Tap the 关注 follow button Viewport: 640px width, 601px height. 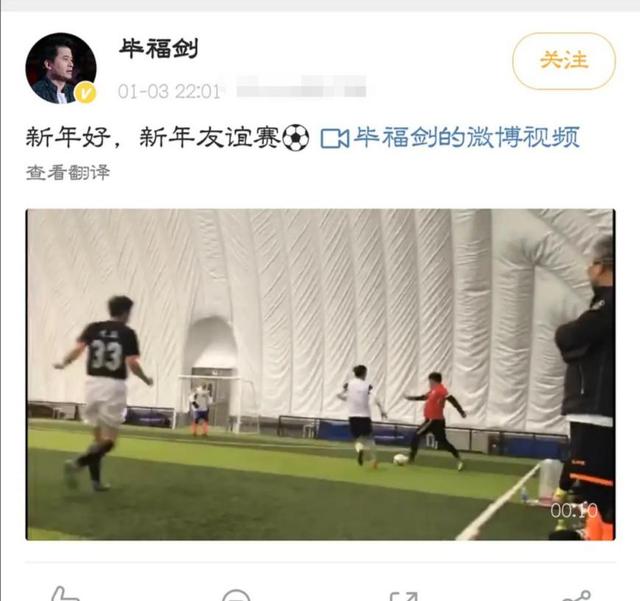[x=563, y=62]
